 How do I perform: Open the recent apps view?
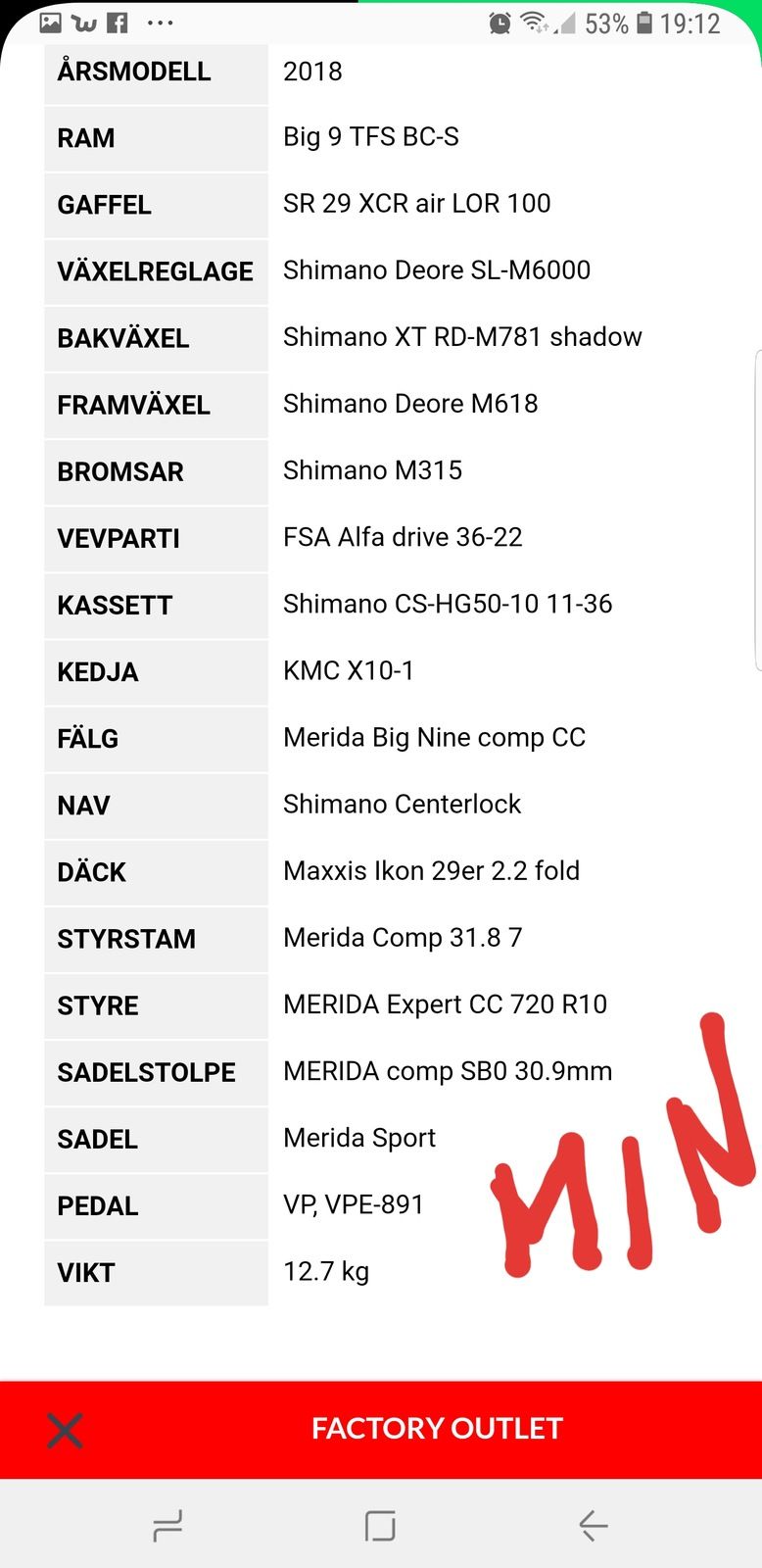click(167, 1525)
